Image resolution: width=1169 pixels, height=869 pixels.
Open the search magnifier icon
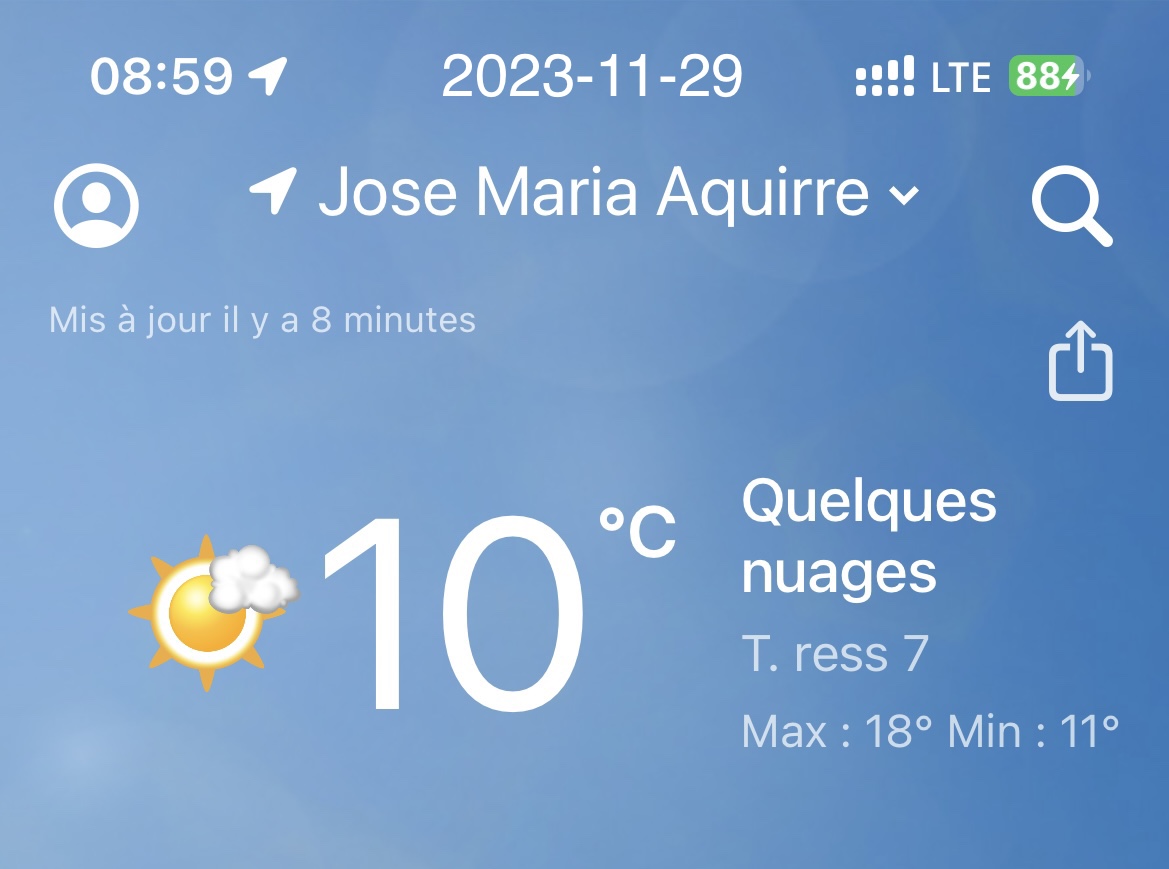coord(1070,207)
